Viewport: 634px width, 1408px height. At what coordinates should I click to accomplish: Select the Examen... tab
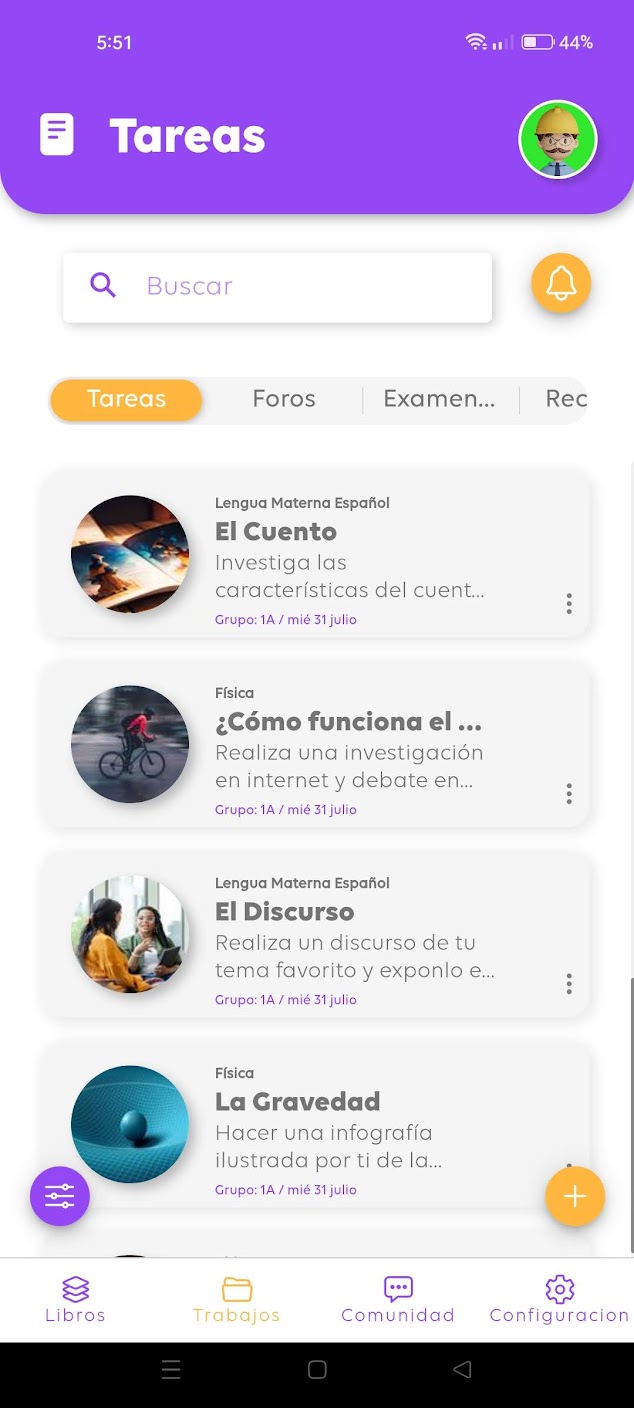[439, 399]
